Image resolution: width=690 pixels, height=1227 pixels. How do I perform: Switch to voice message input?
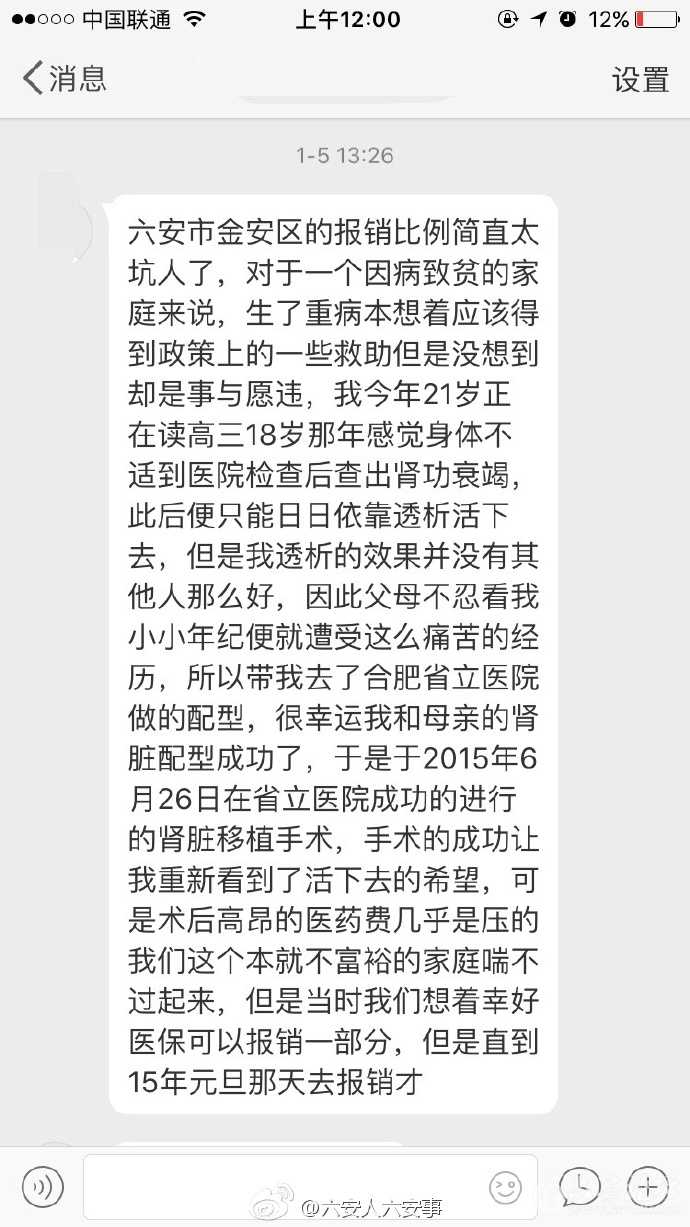pos(43,1187)
